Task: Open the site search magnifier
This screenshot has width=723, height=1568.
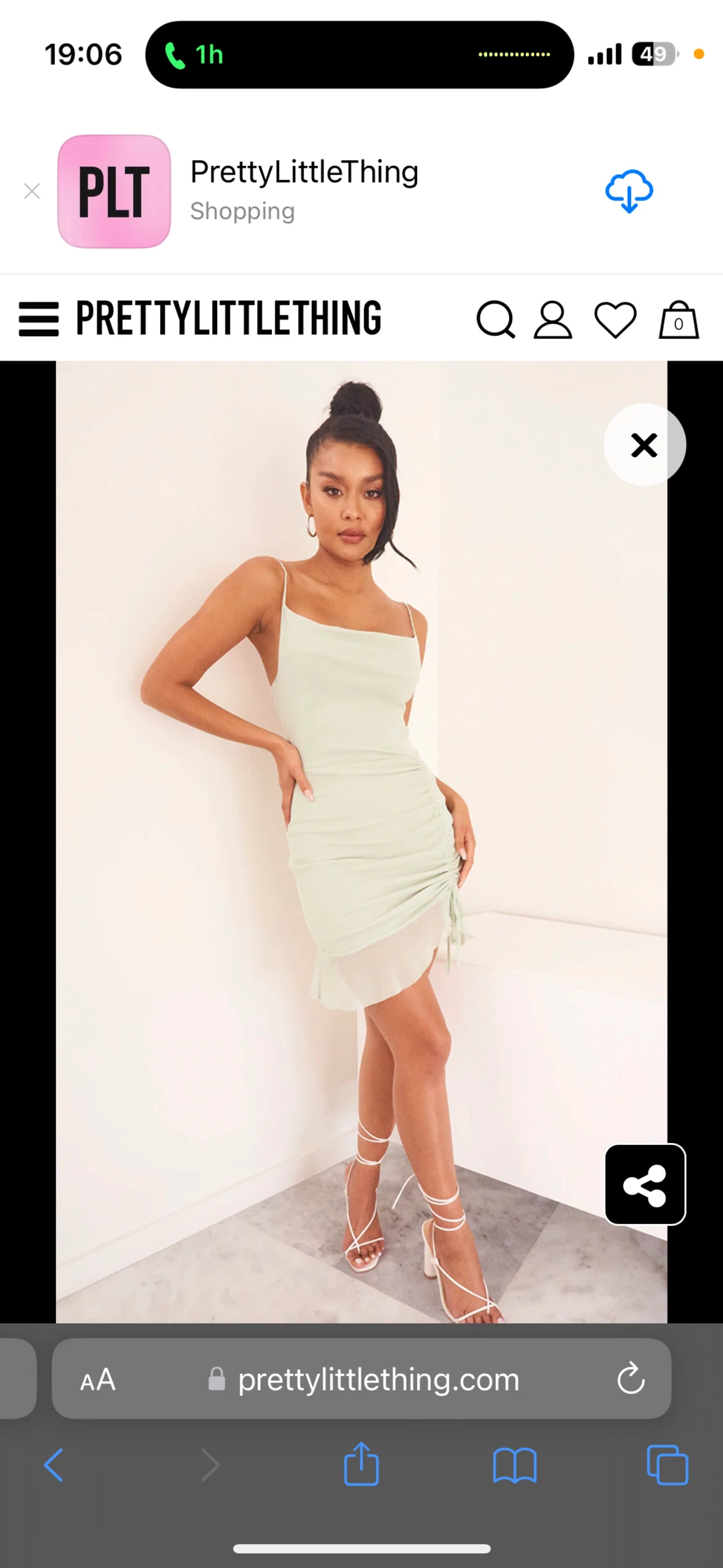Action: [495, 320]
